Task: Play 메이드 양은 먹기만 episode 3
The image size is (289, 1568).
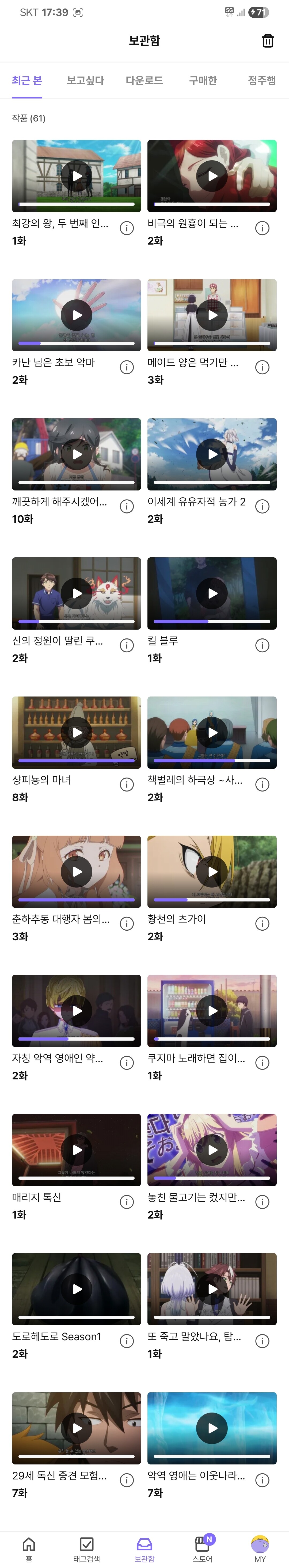Action: [x=212, y=315]
